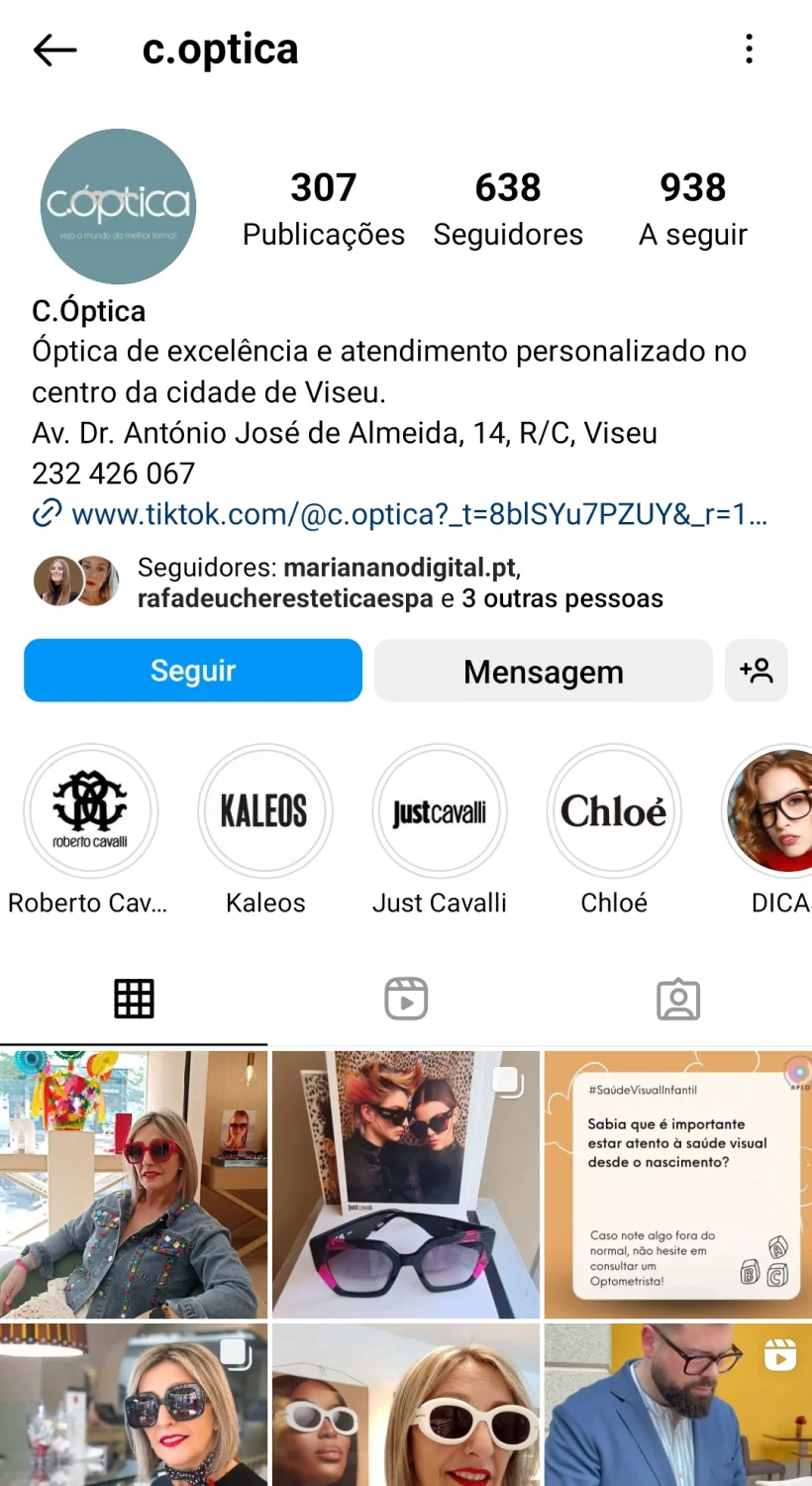812x1486 pixels.
Task: Open the C.Óptica profile picture
Action: [119, 206]
